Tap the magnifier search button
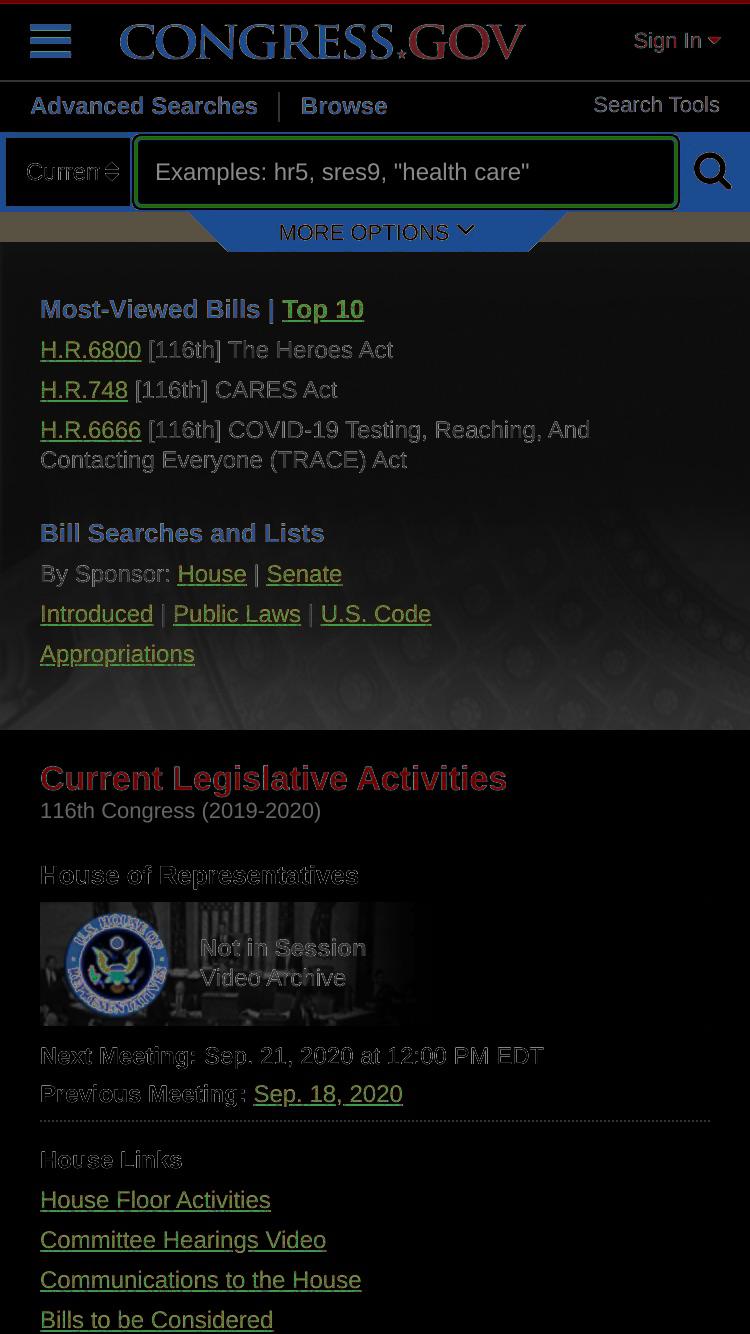Screen dimensions: 750x1334 pos(712,172)
